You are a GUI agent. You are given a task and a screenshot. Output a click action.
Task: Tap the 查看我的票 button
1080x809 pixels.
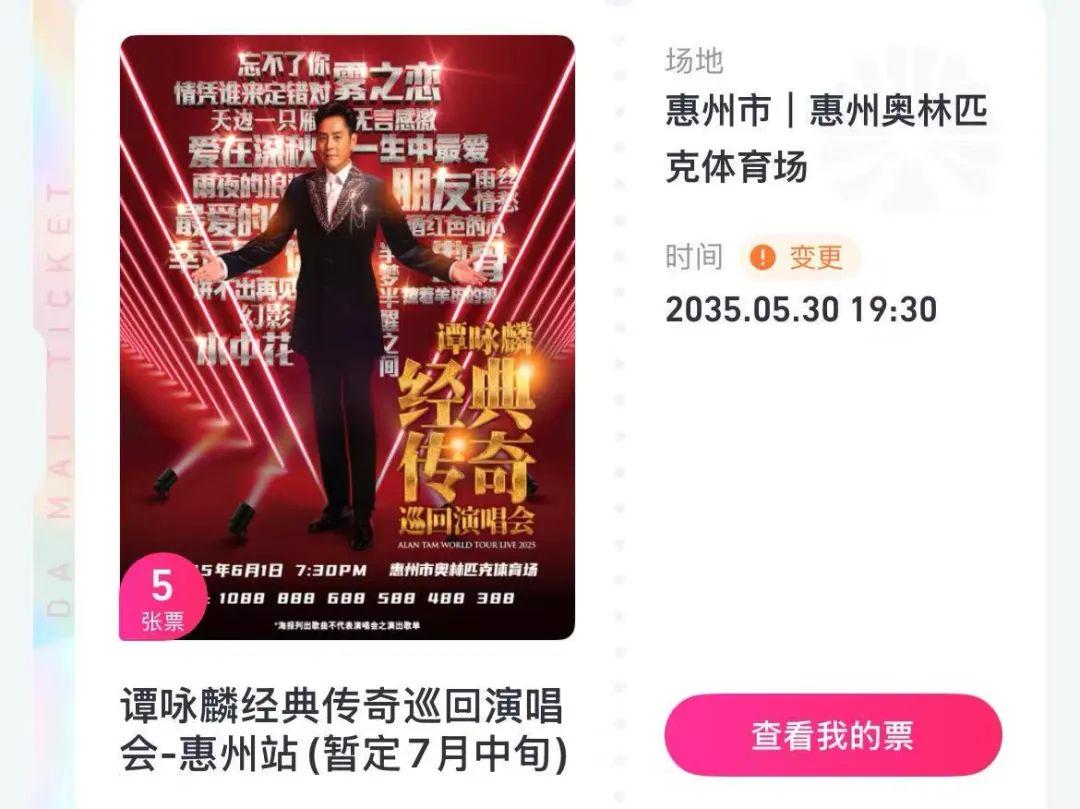(833, 736)
